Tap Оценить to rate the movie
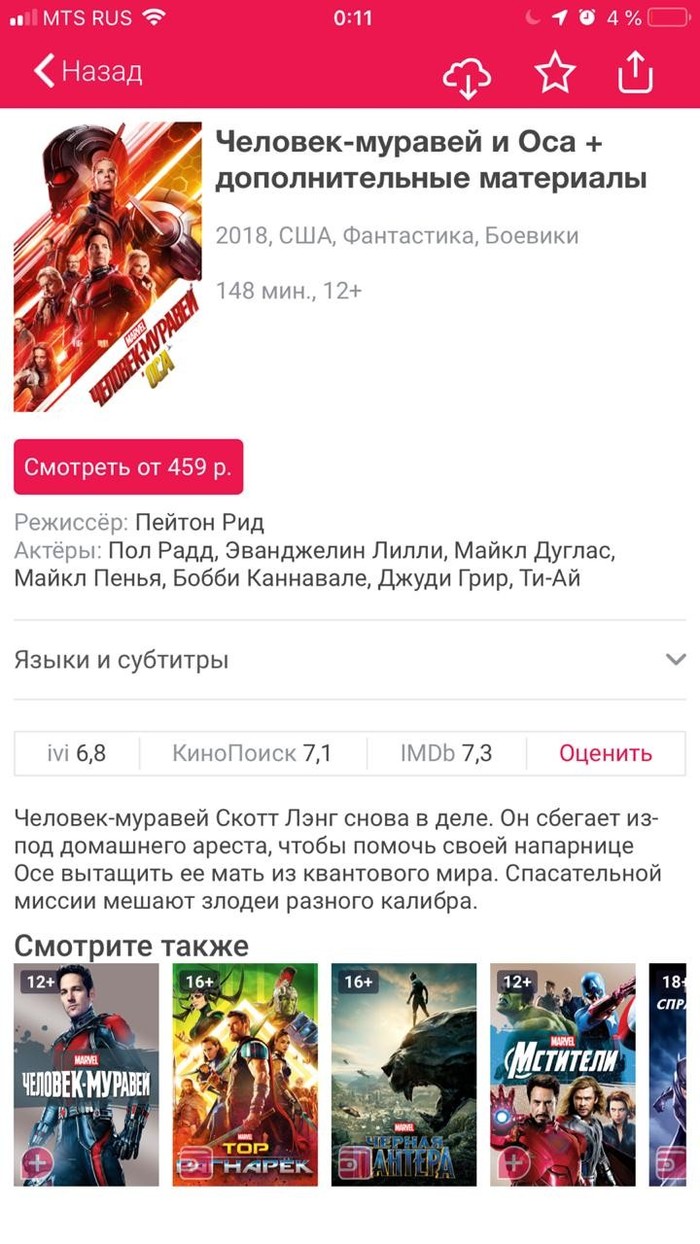Image resolution: width=700 pixels, height=1244 pixels. click(x=605, y=754)
